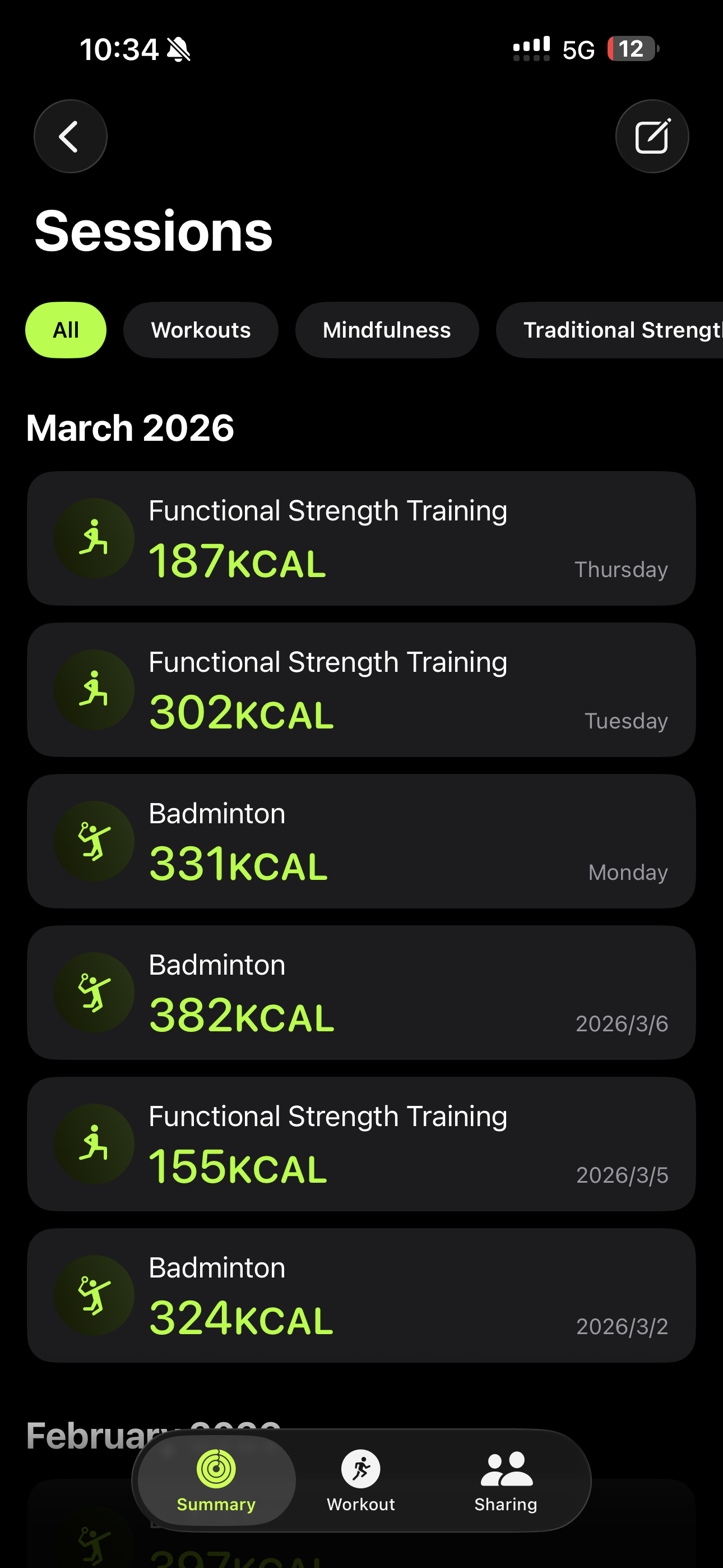The width and height of the screenshot is (723, 1568).
Task: View Monday's 331KCAL Badminton session
Action: (x=361, y=841)
